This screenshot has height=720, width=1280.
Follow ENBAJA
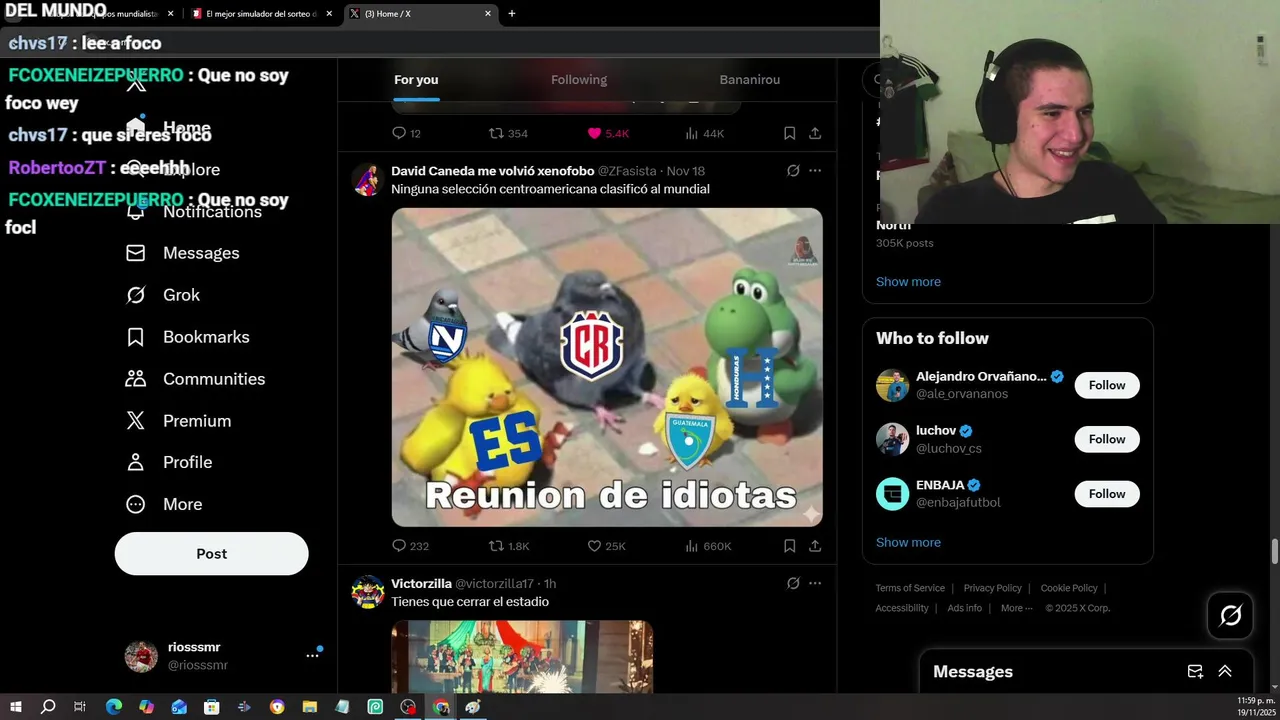tap(1106, 494)
